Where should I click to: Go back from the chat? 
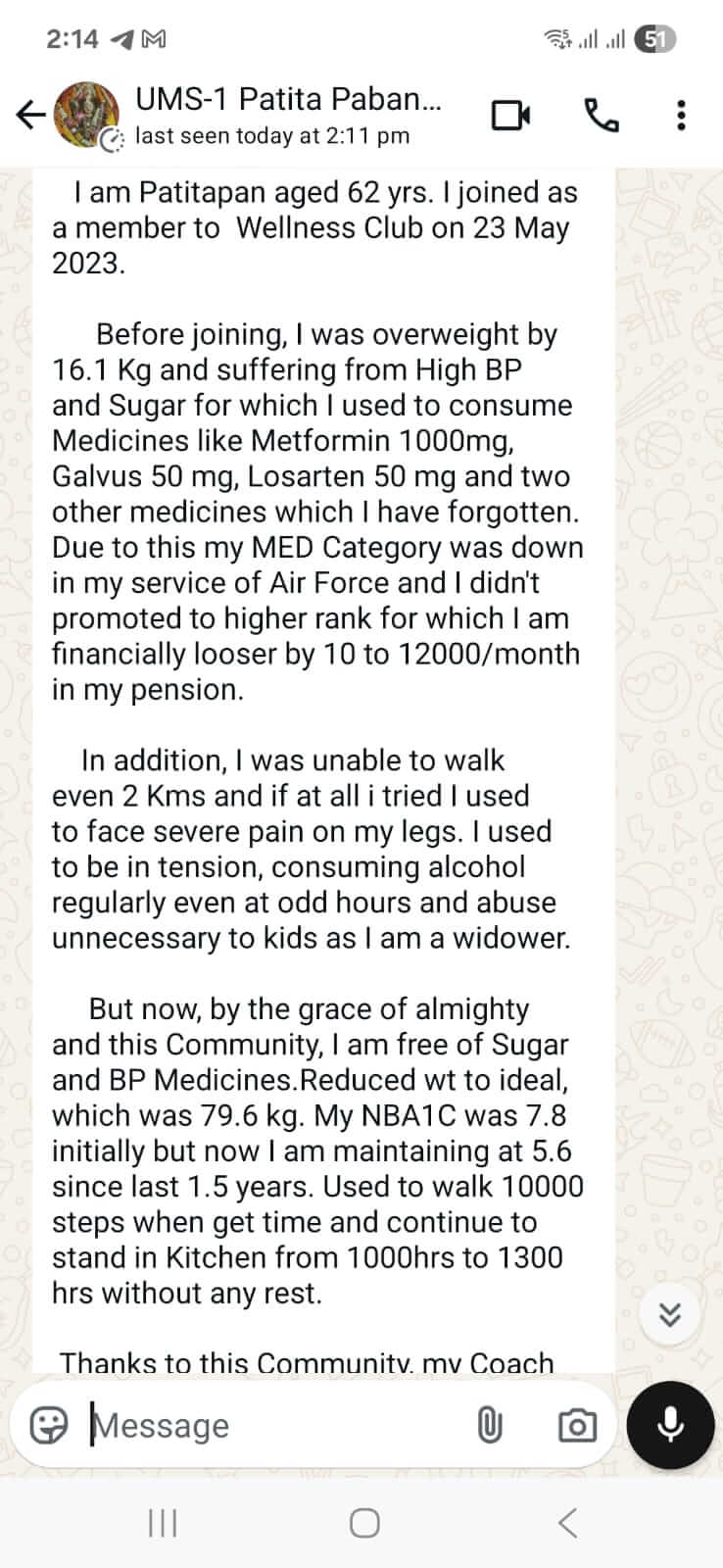coord(31,116)
